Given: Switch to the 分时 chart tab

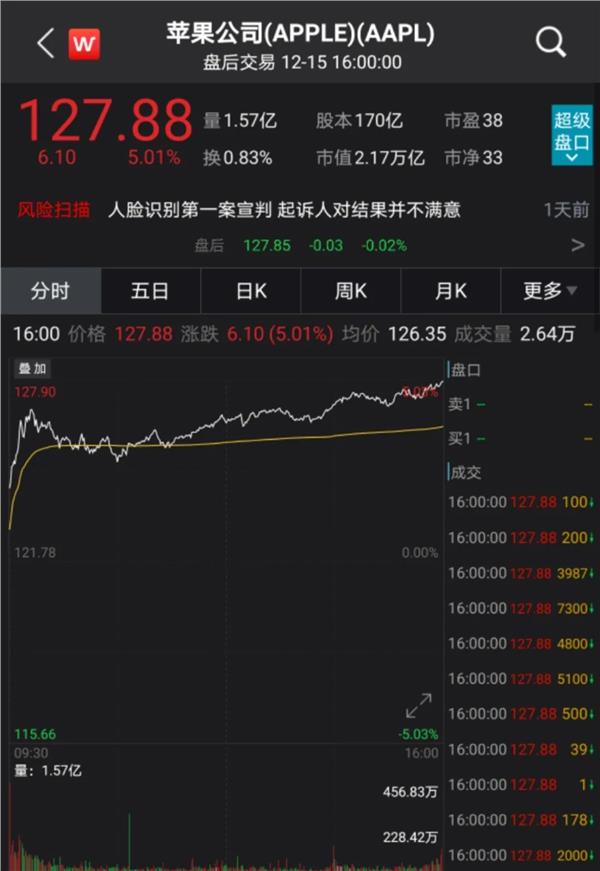Looking at the screenshot, I should [50, 291].
